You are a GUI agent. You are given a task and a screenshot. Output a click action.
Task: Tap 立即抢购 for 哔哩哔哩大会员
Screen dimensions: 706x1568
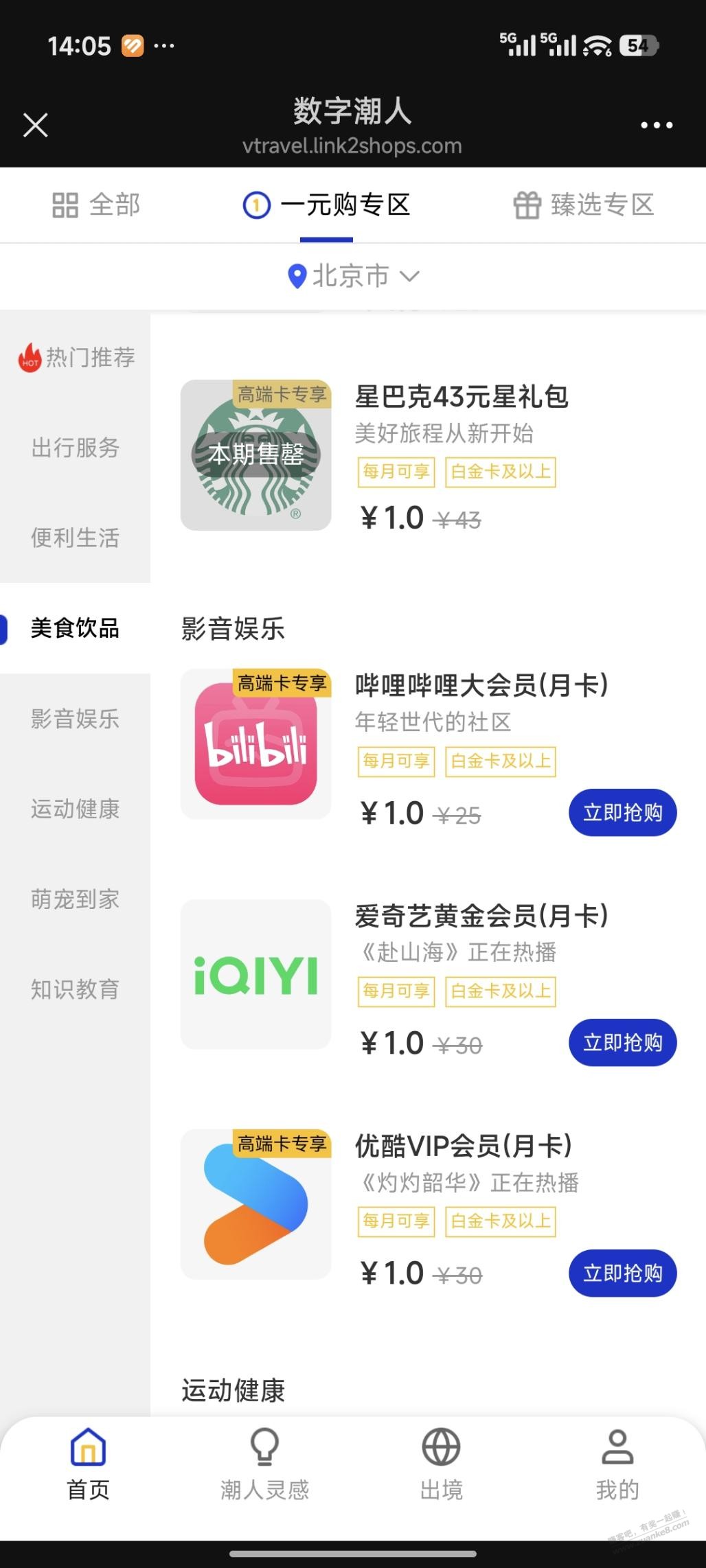coord(622,813)
